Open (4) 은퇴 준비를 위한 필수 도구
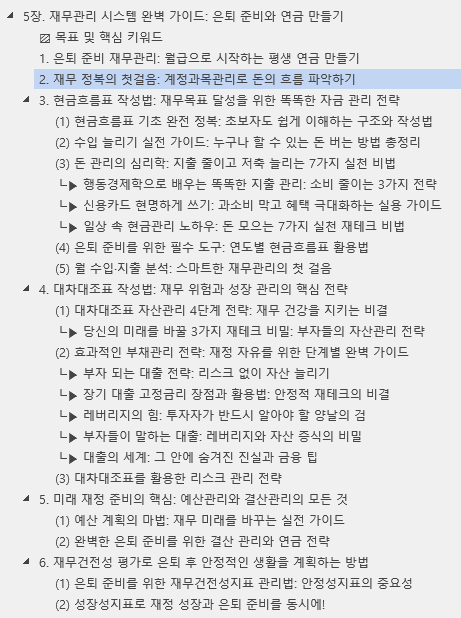 212,247
